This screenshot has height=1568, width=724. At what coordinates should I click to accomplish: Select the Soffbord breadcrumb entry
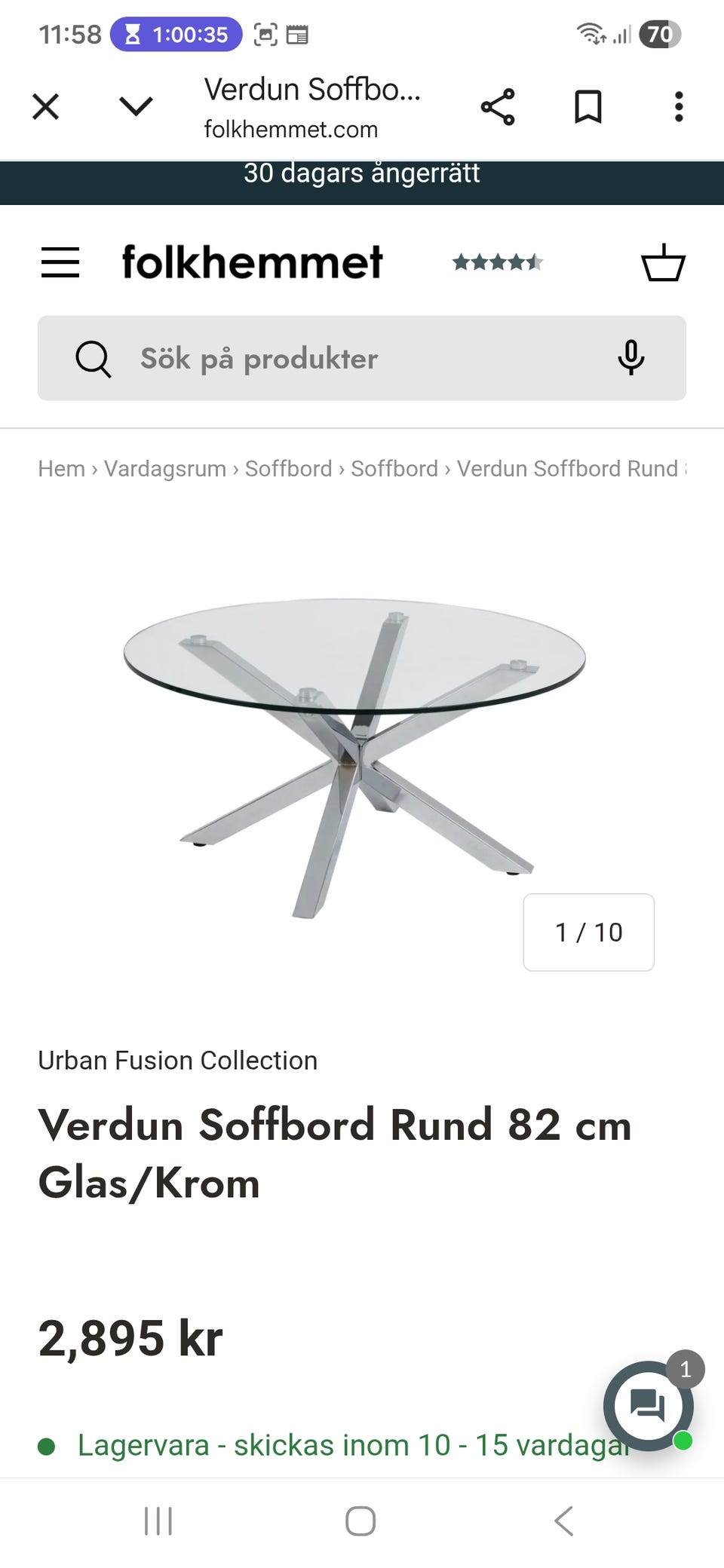click(x=288, y=468)
